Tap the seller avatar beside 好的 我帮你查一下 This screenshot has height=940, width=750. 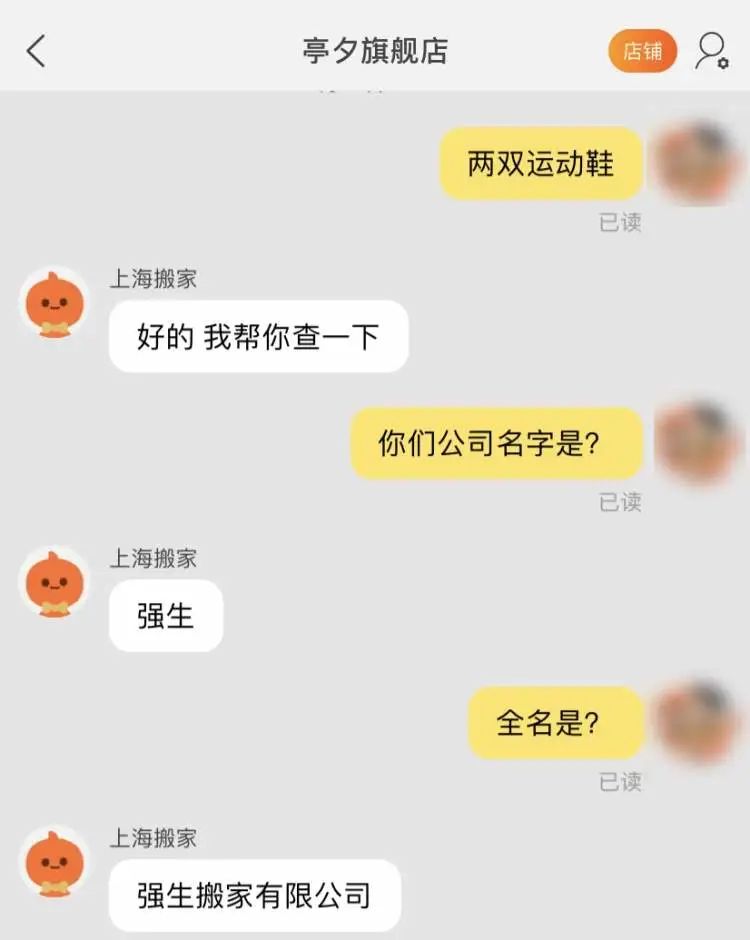(54, 302)
